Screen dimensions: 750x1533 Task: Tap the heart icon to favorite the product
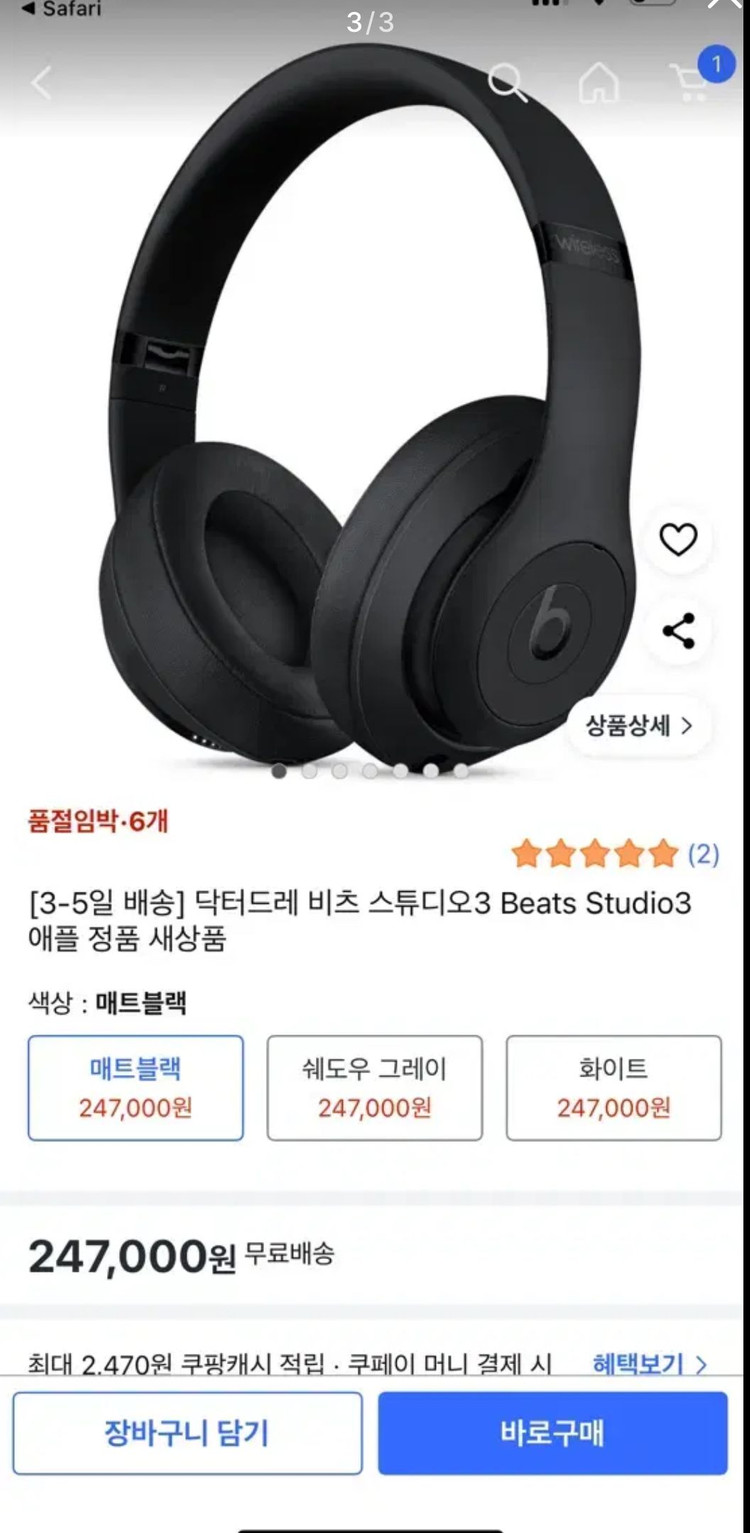click(x=678, y=540)
